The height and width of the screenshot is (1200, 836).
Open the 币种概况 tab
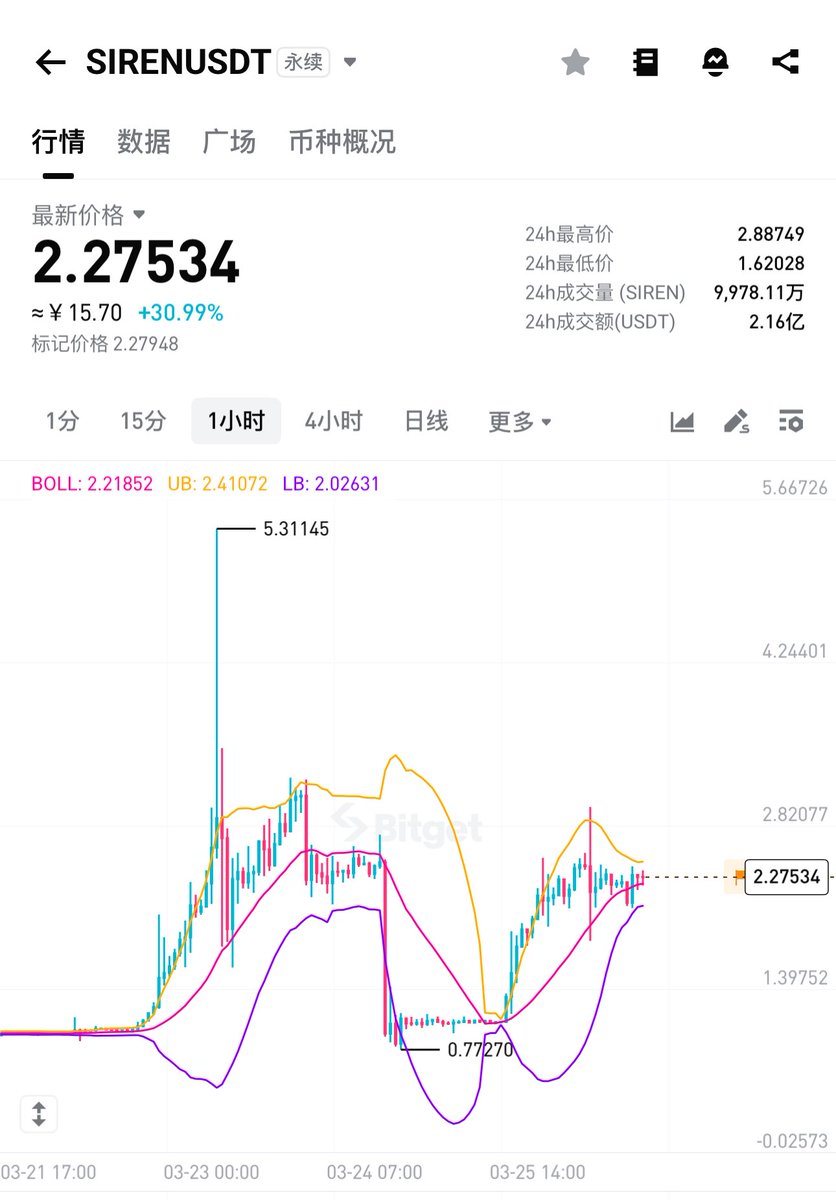(x=342, y=142)
